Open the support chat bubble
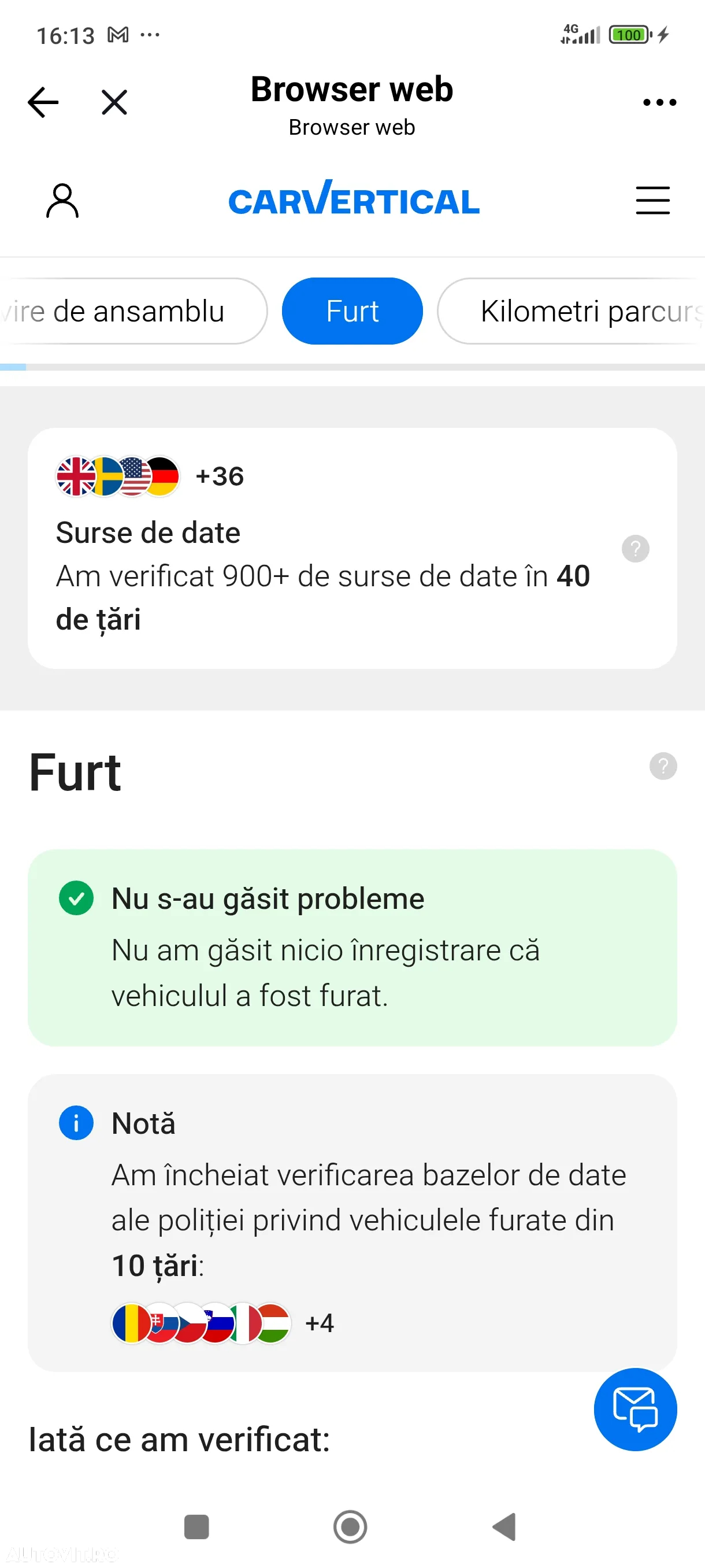The width and height of the screenshot is (705, 1568). tap(634, 1408)
